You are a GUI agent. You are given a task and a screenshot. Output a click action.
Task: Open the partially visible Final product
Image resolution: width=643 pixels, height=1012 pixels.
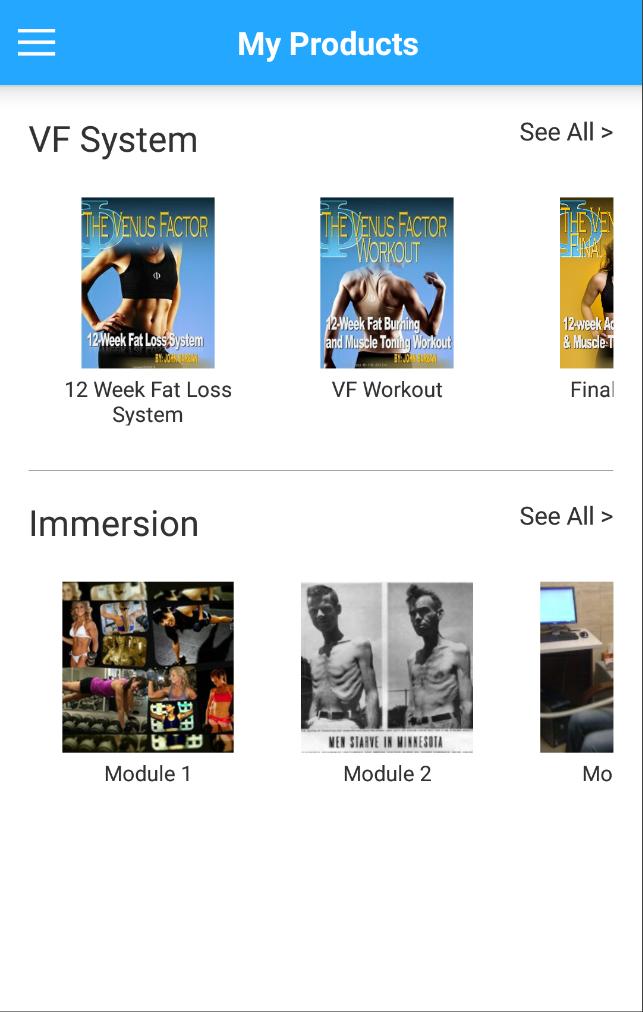587,283
